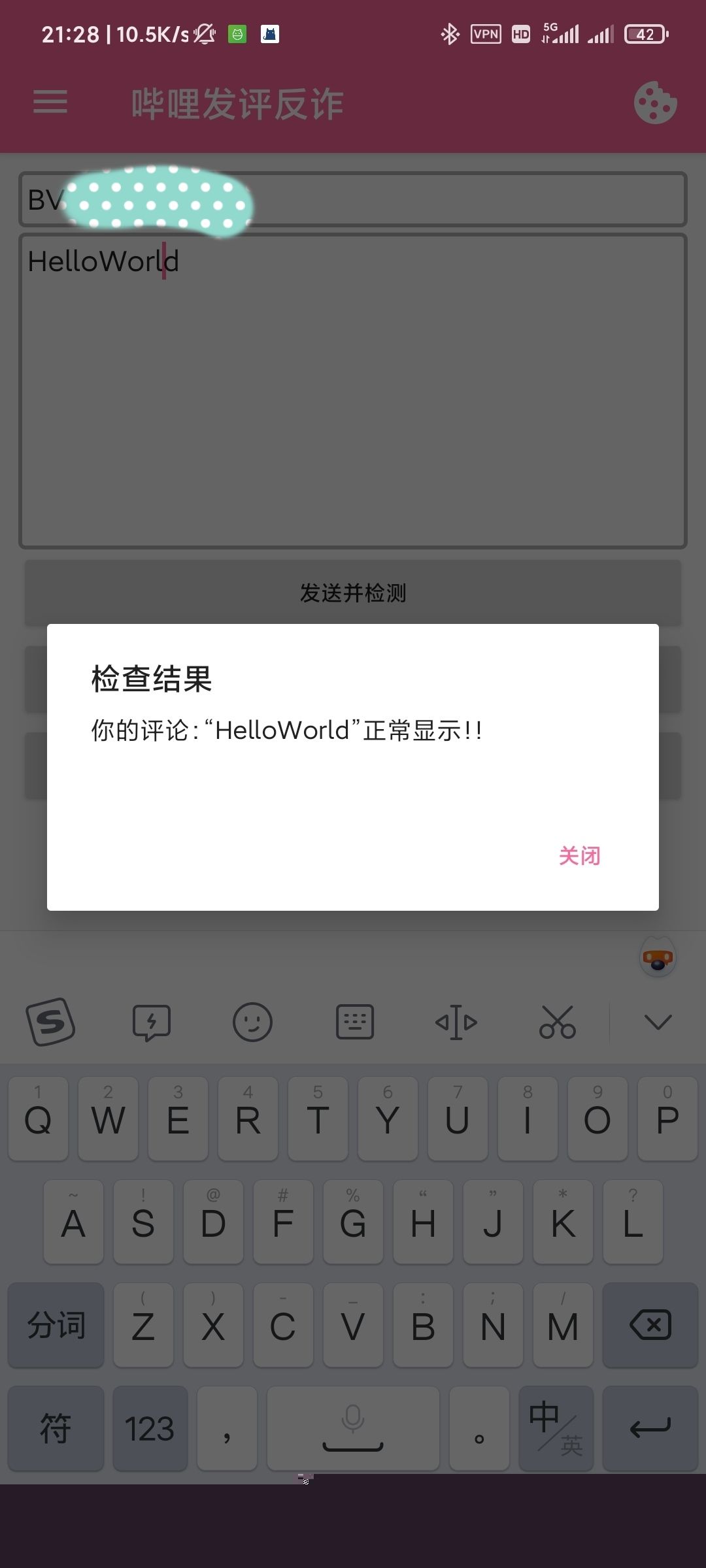706x1568 pixels.
Task: Switch to the 123 number keyboard
Action: (x=150, y=1428)
